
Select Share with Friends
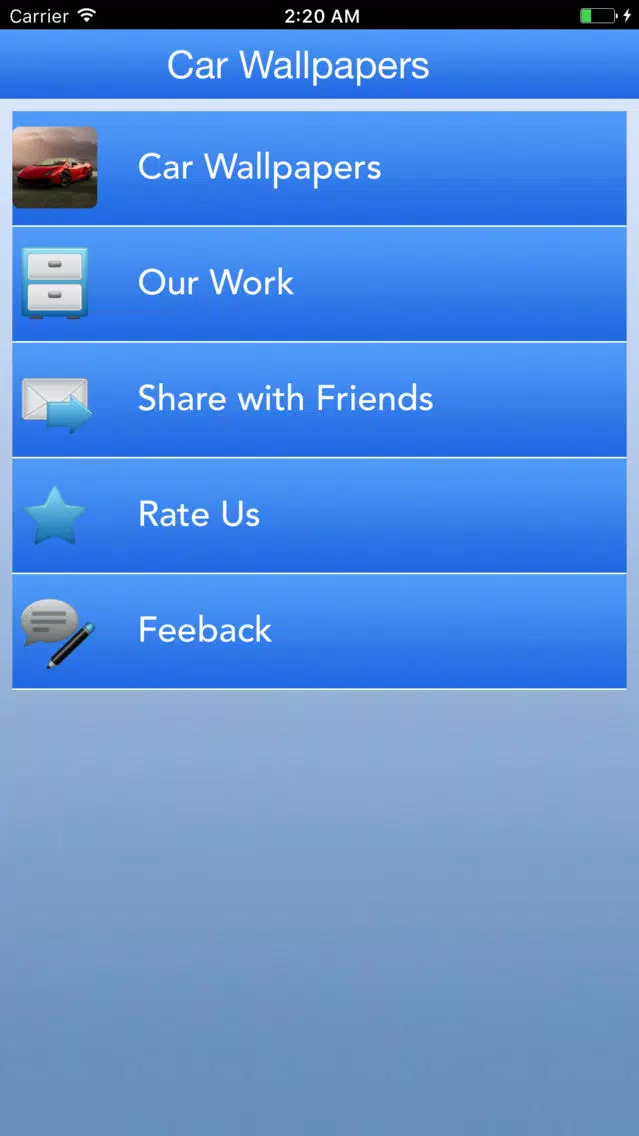(x=319, y=399)
